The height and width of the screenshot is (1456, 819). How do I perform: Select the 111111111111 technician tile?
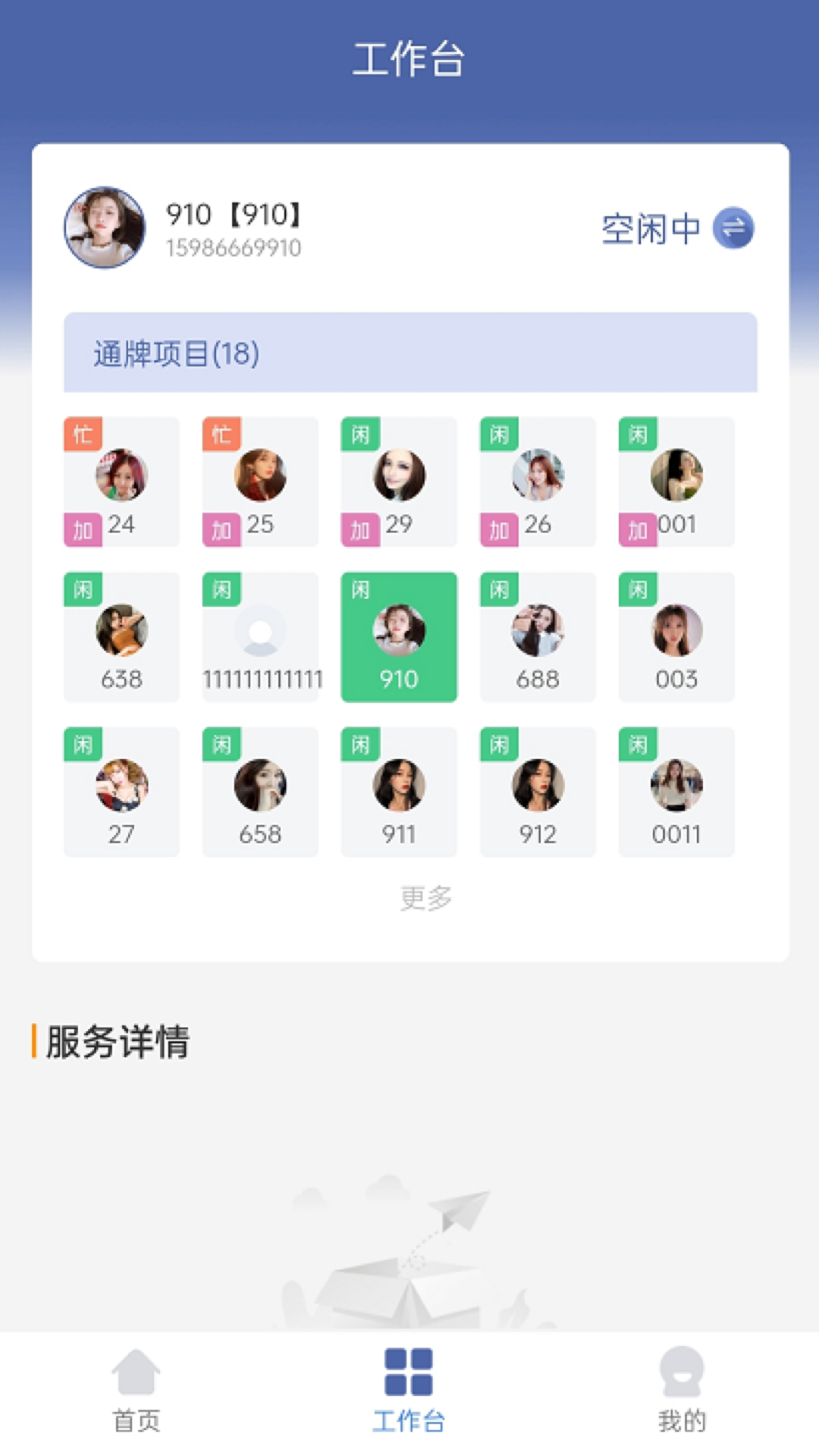[x=260, y=637]
